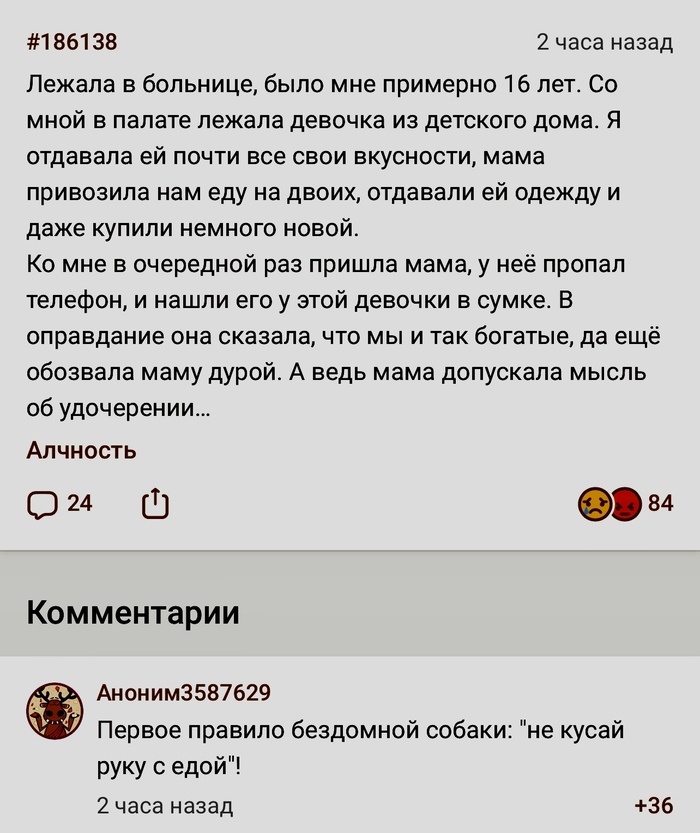Open the comments icon showing 24
700x833 pixels.
[42, 505]
